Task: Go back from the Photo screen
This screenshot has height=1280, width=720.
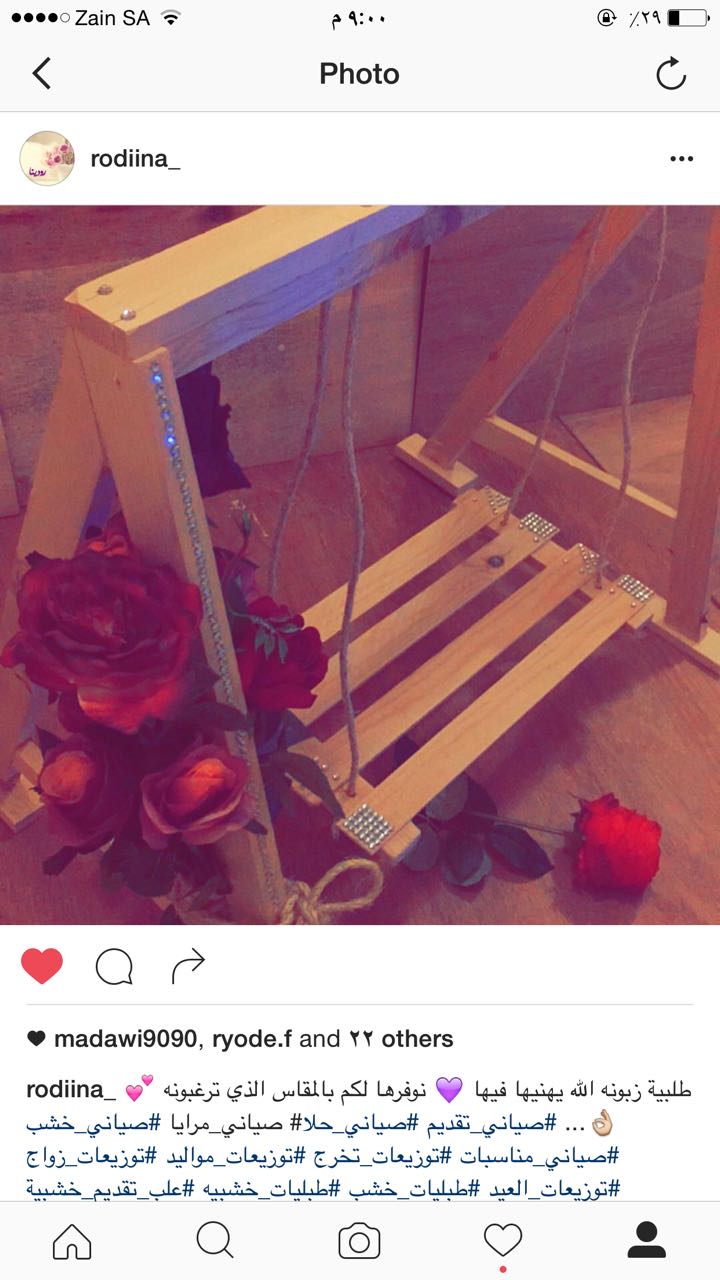Action: click(41, 74)
